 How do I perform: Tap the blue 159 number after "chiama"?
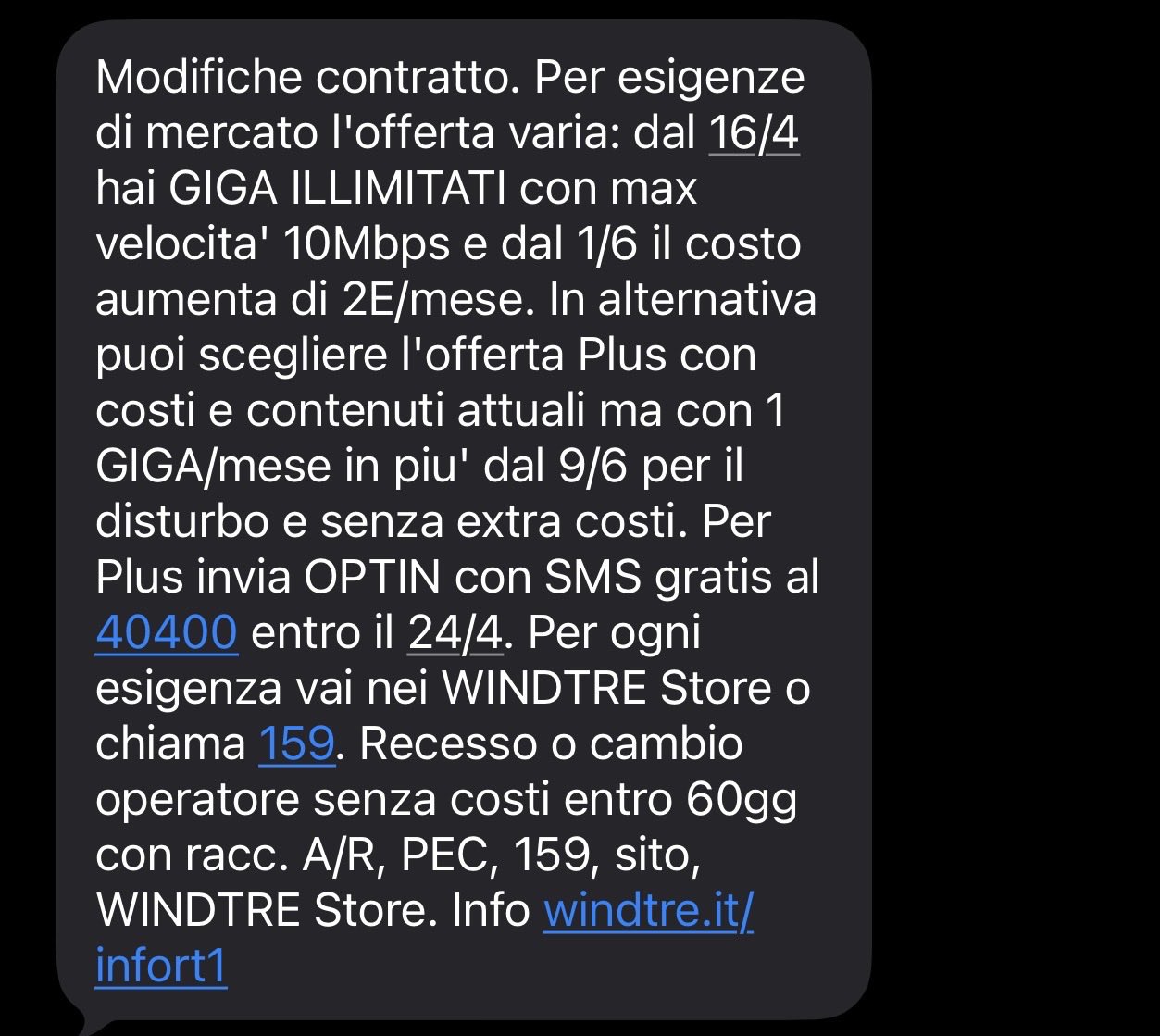tap(296, 744)
